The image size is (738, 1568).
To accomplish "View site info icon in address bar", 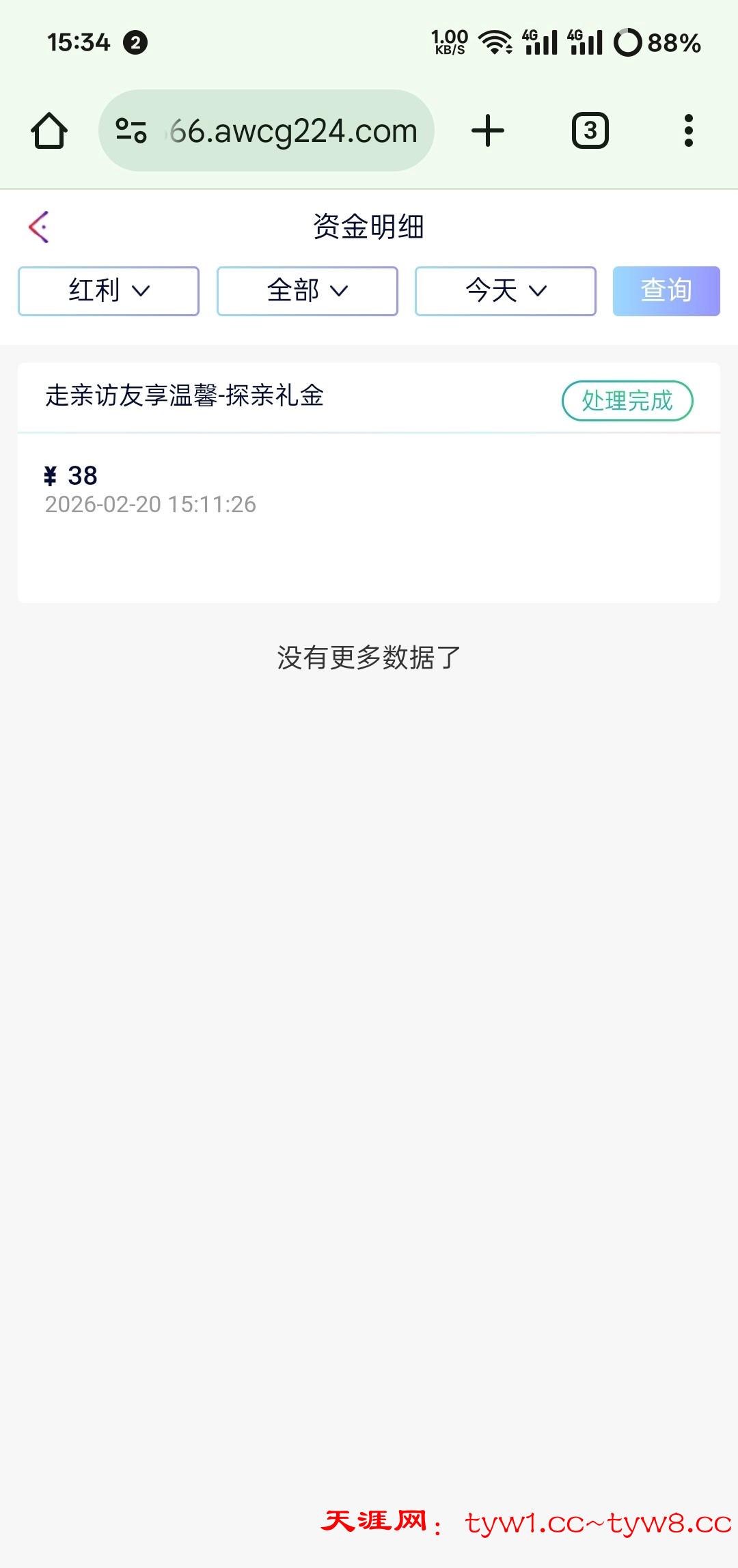I will pyautogui.click(x=131, y=130).
